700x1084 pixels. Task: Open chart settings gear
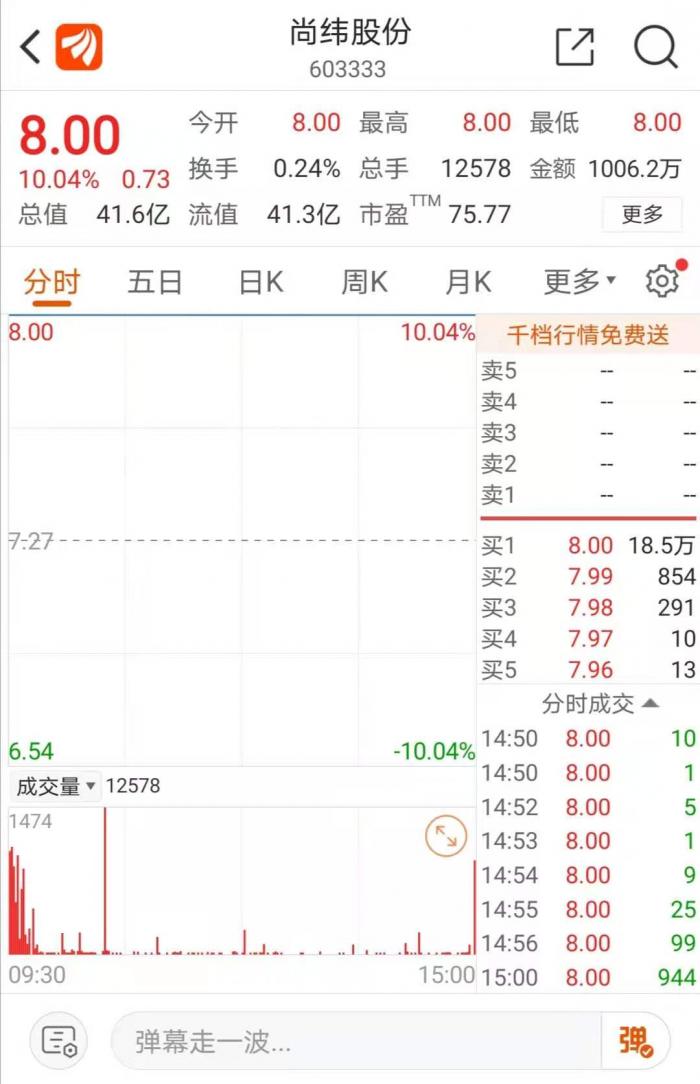(662, 282)
